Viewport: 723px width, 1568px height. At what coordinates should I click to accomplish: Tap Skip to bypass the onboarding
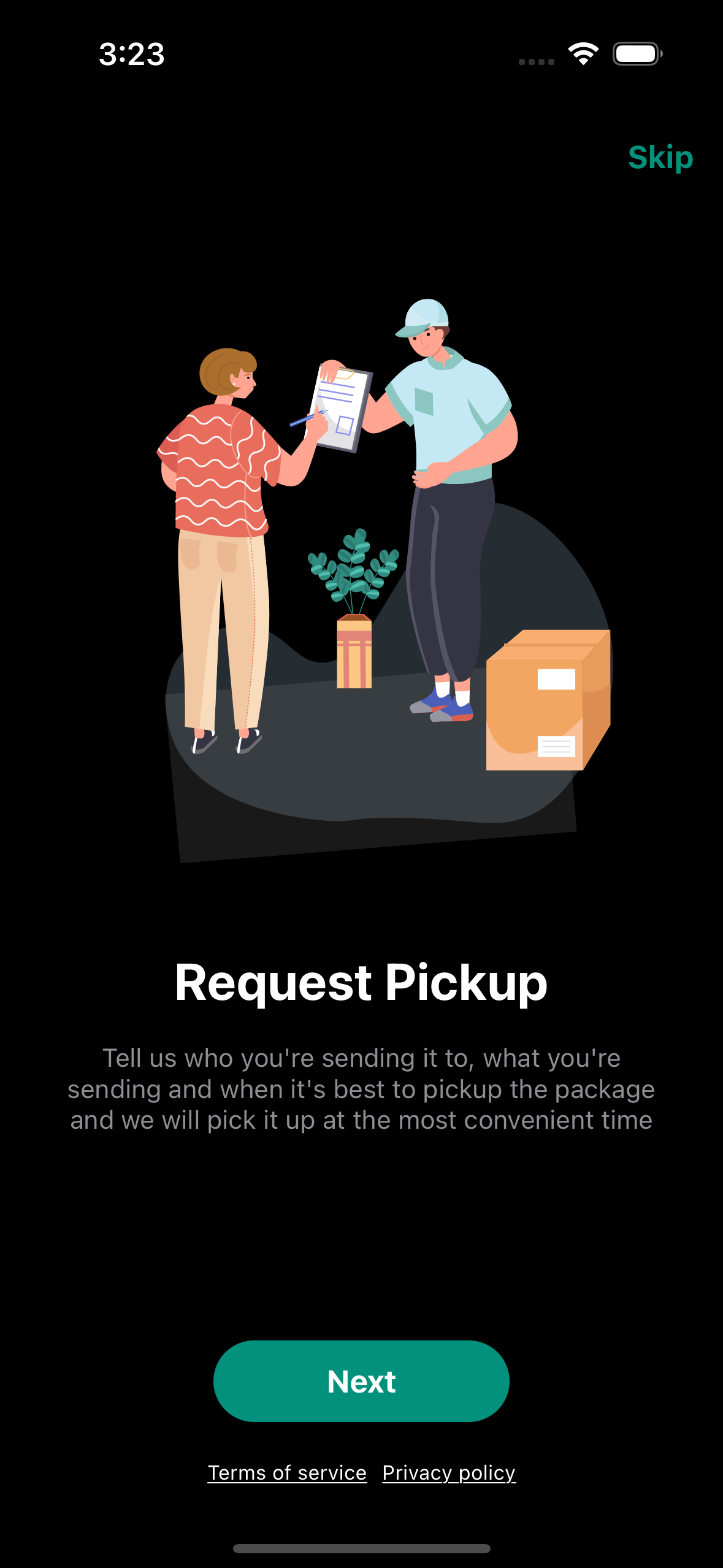660,158
